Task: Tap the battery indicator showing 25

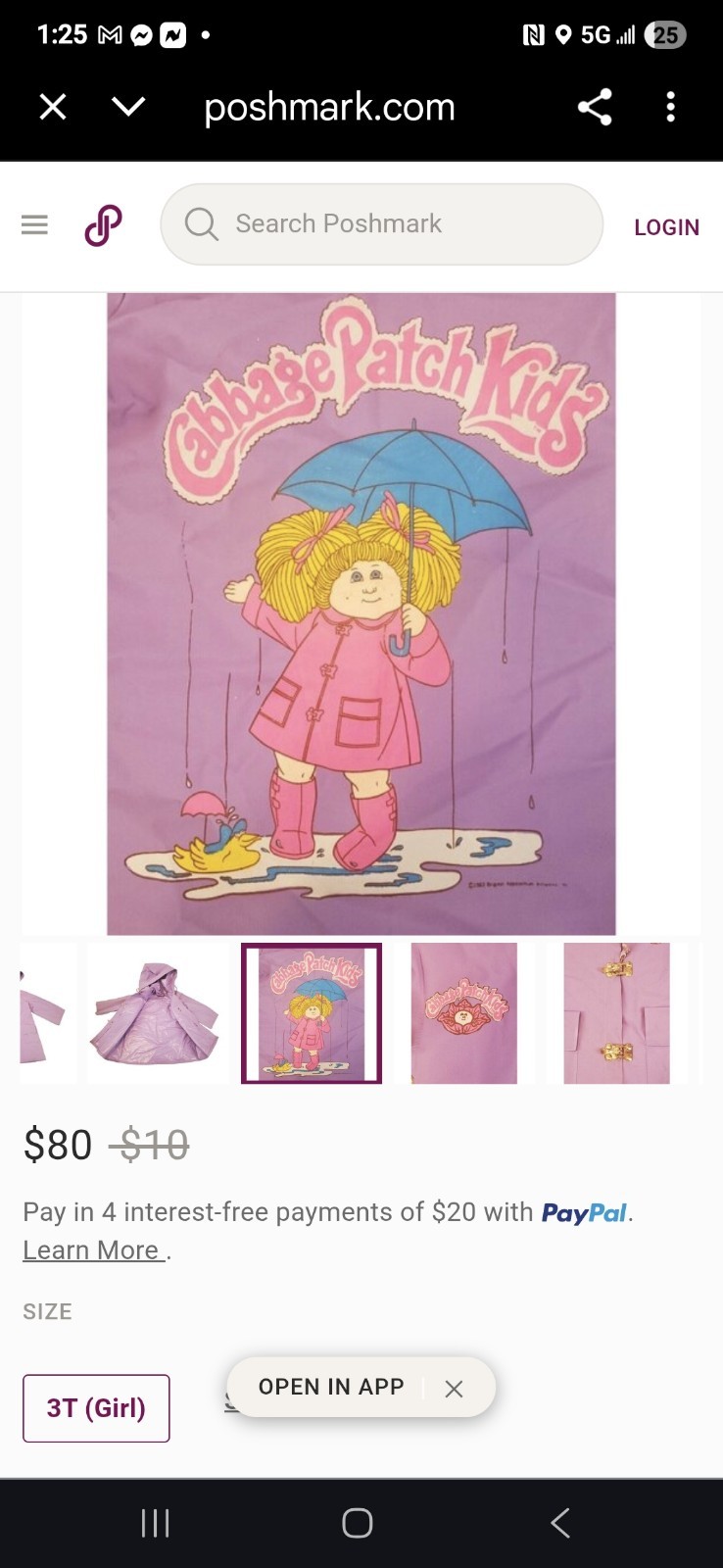Action: 665,34
